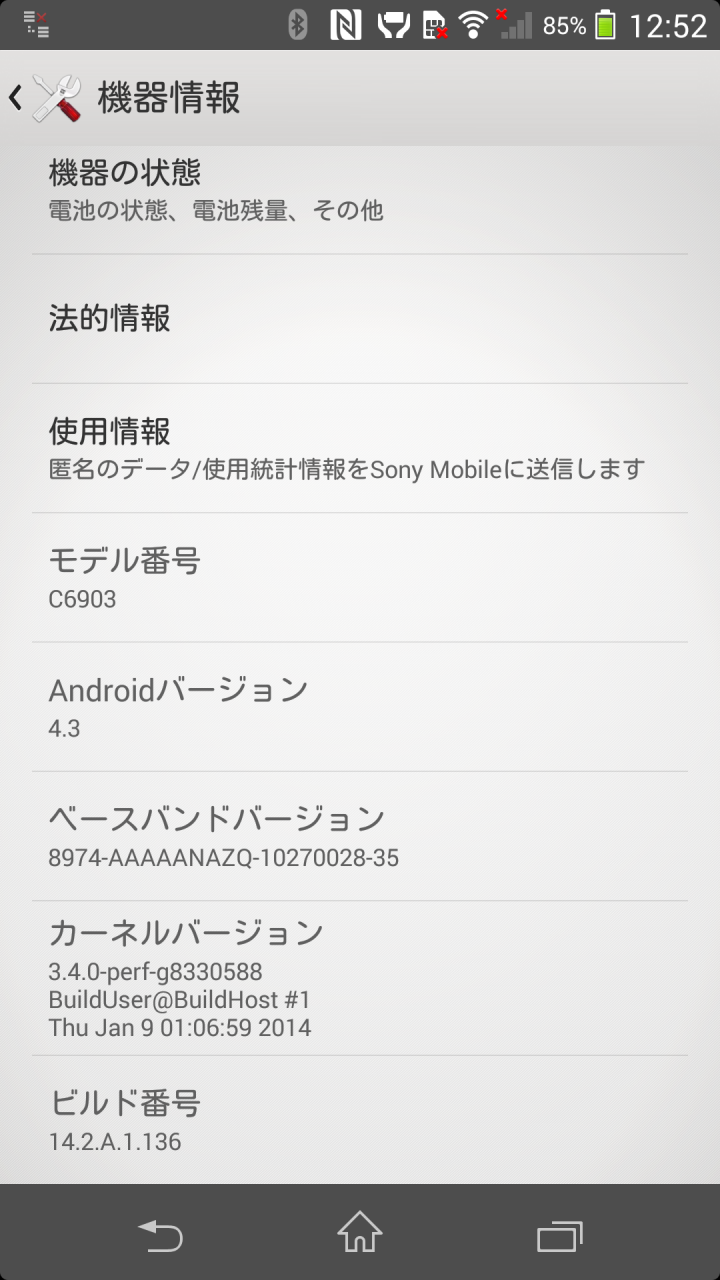This screenshot has width=720, height=1280.
Task: Tap the Androidバージョン 4.3 row
Action: point(360,707)
